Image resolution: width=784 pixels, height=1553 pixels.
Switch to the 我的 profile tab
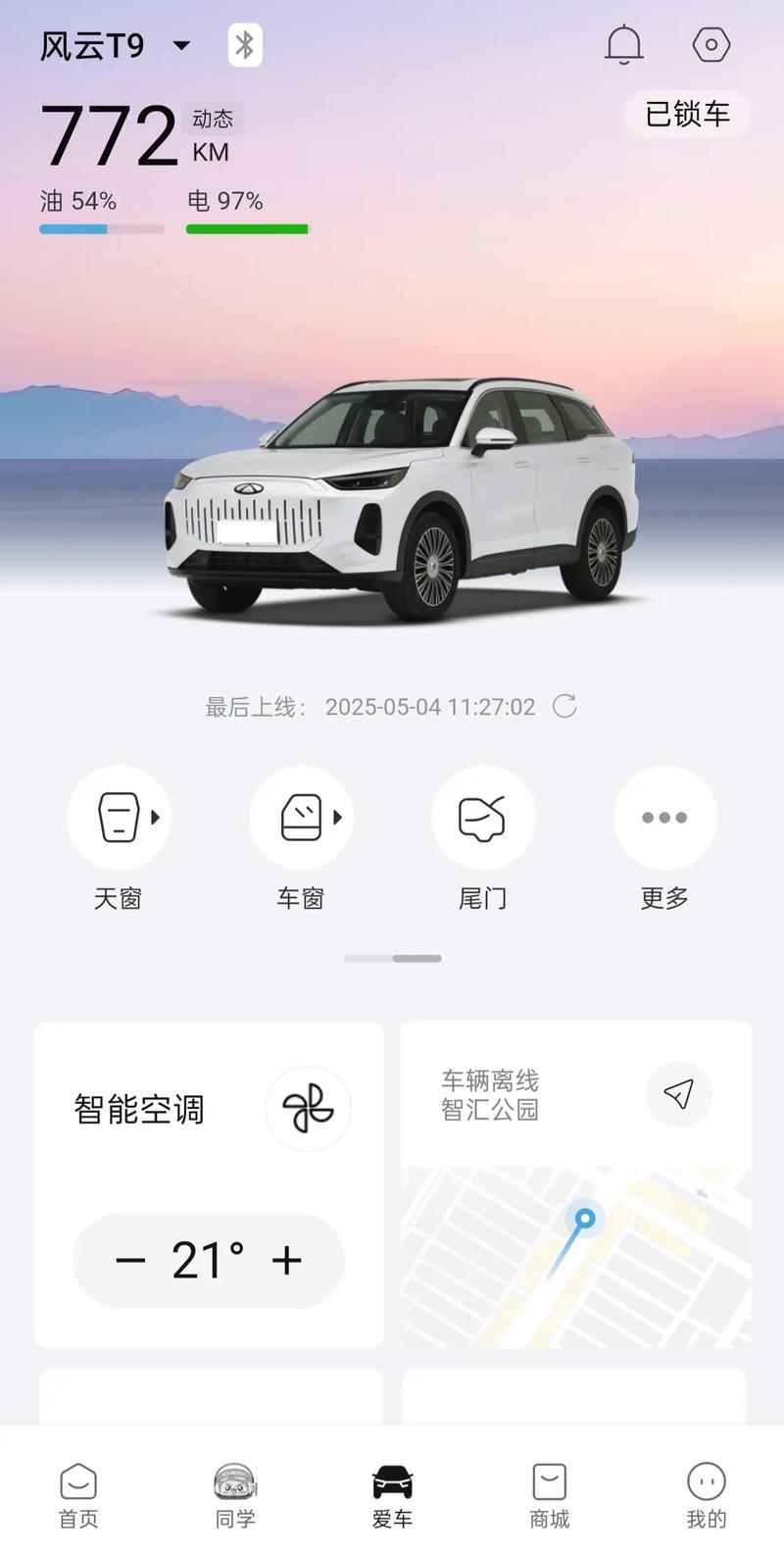point(706,1492)
